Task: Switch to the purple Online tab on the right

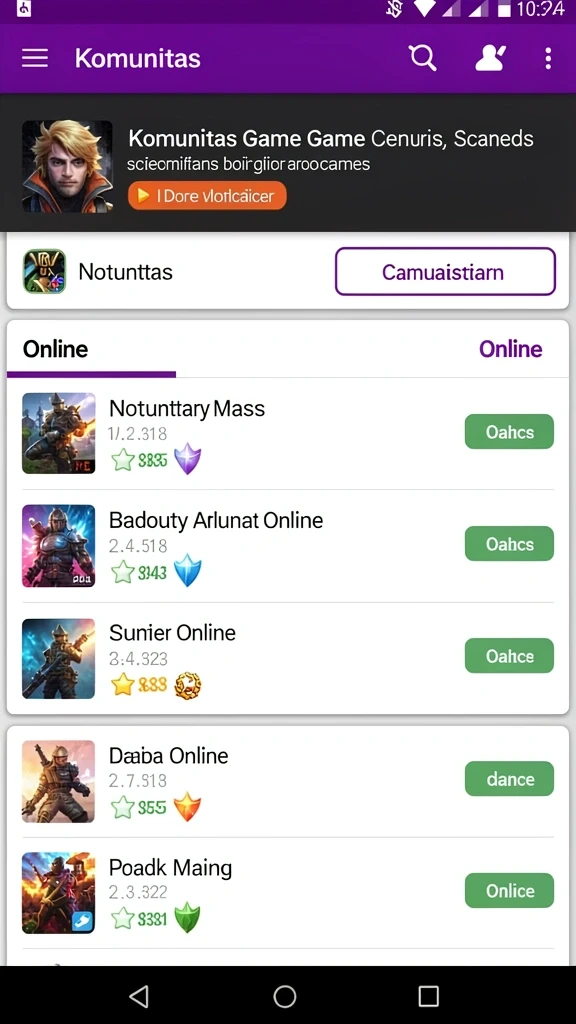Action: 510,349
